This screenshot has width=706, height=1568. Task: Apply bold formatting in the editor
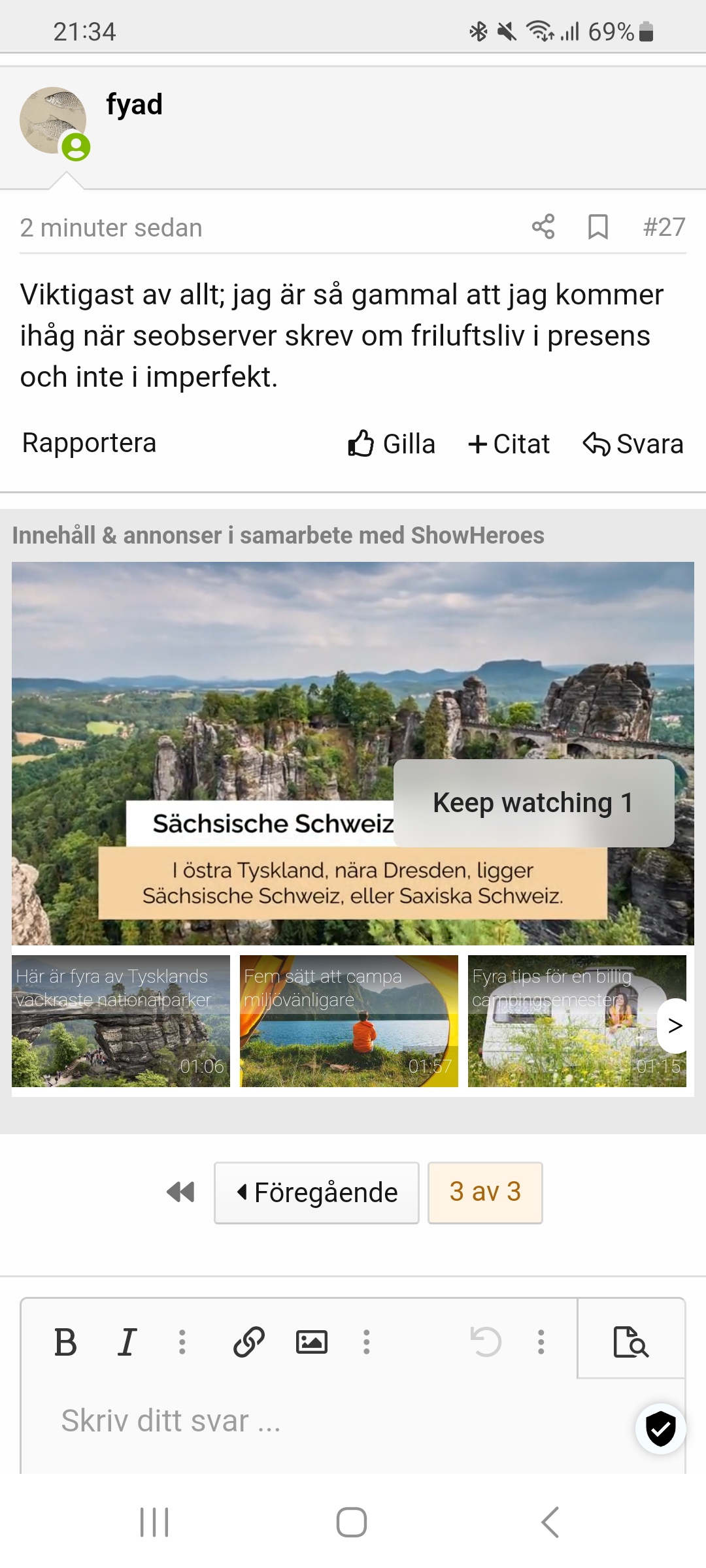(x=65, y=1343)
